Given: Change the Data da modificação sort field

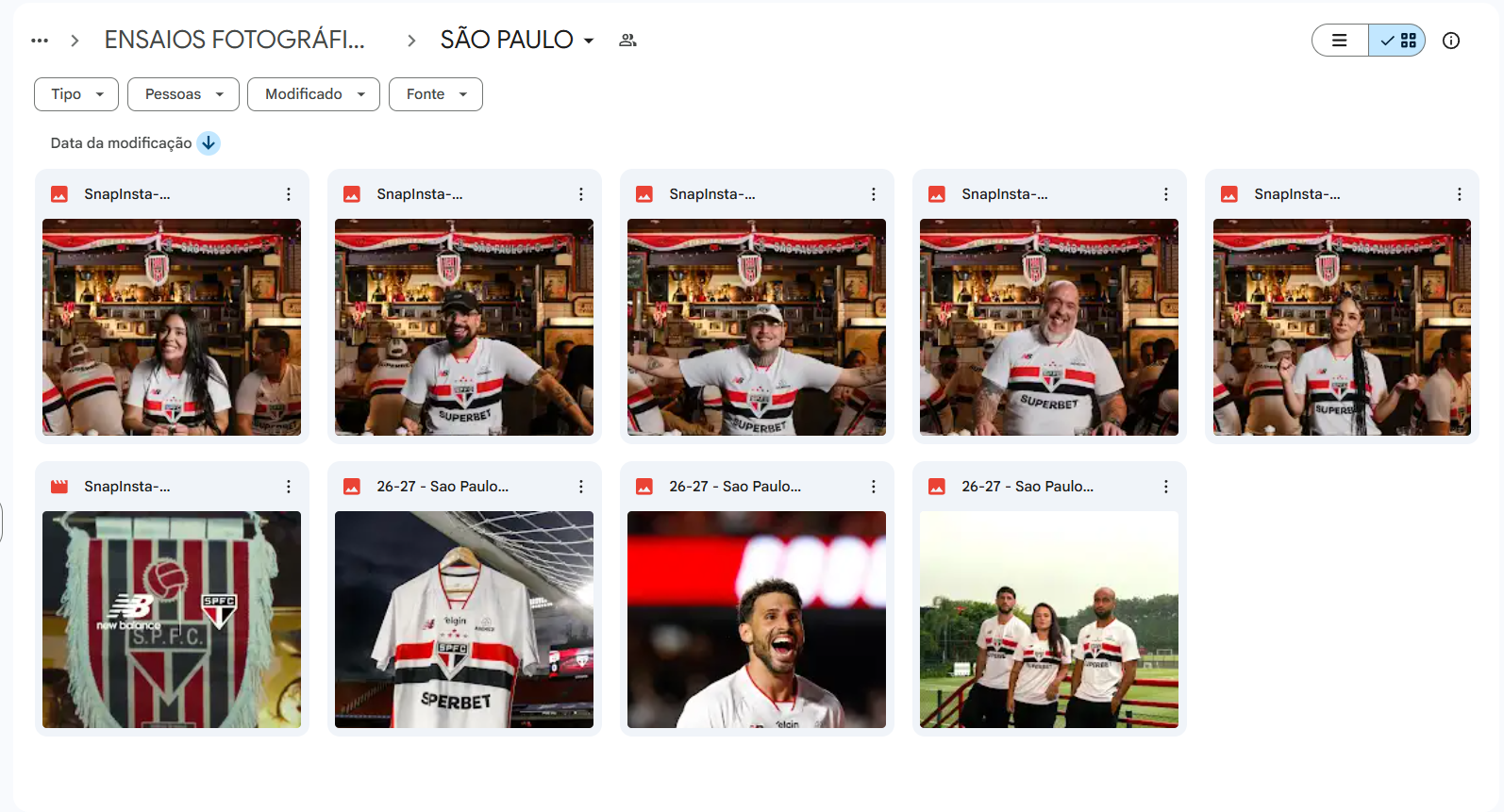Looking at the screenshot, I should click(x=121, y=143).
